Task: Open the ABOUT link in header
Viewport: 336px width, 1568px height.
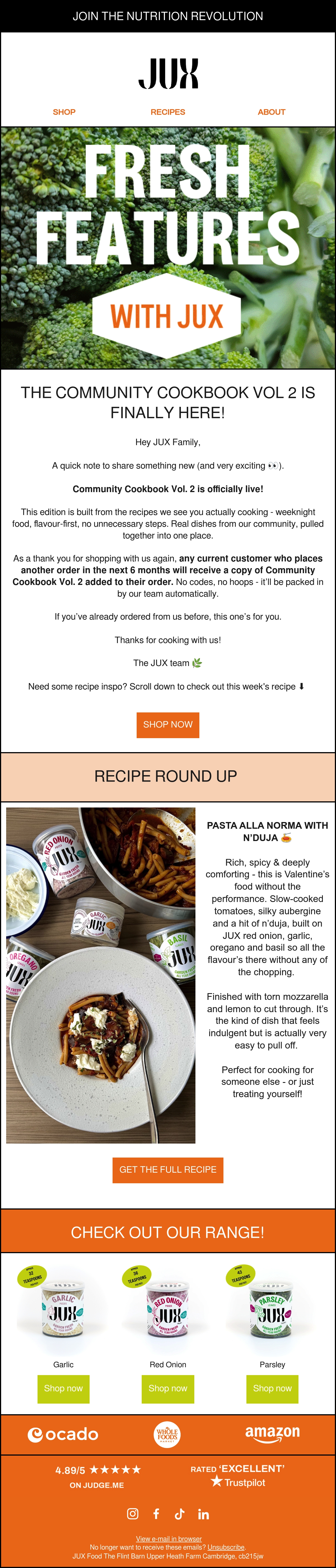Action: pyautogui.click(x=271, y=112)
